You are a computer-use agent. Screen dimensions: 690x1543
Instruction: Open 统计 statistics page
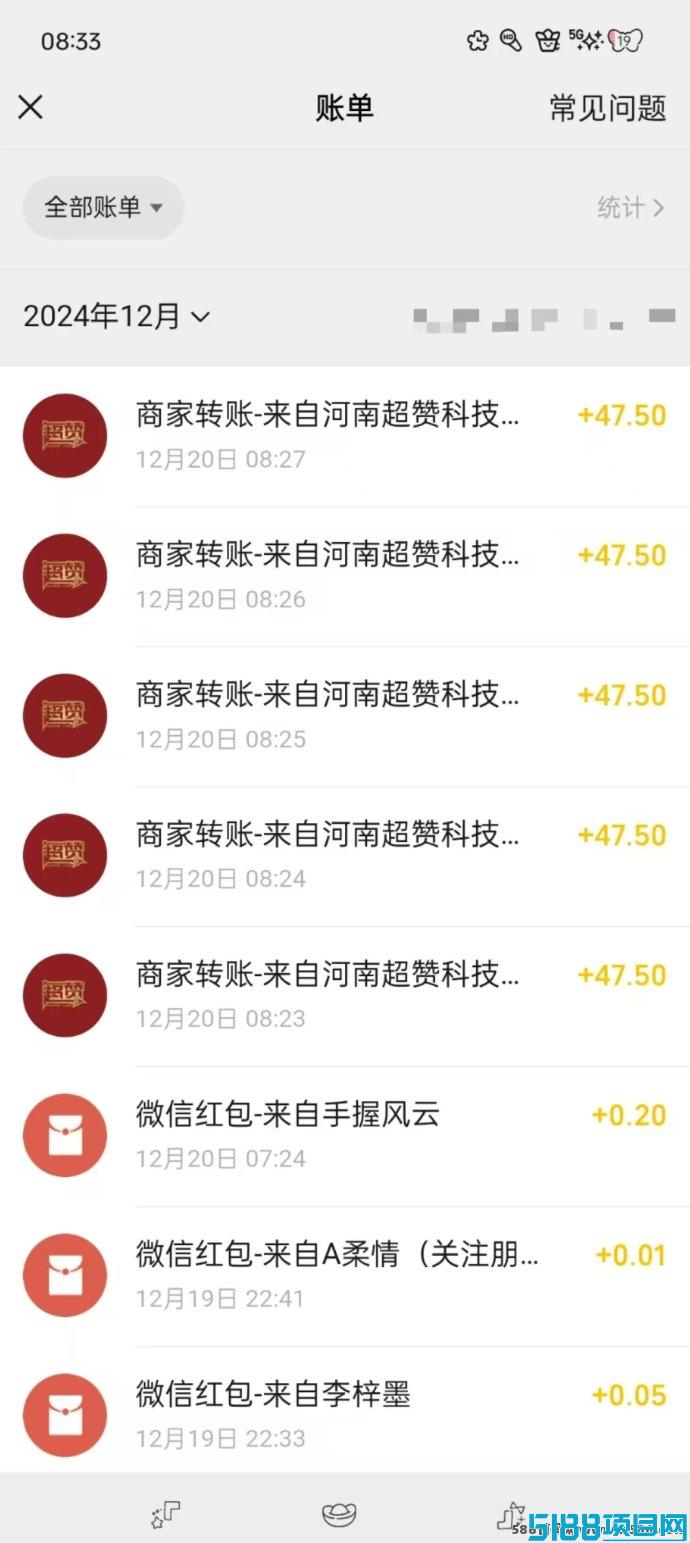(631, 208)
